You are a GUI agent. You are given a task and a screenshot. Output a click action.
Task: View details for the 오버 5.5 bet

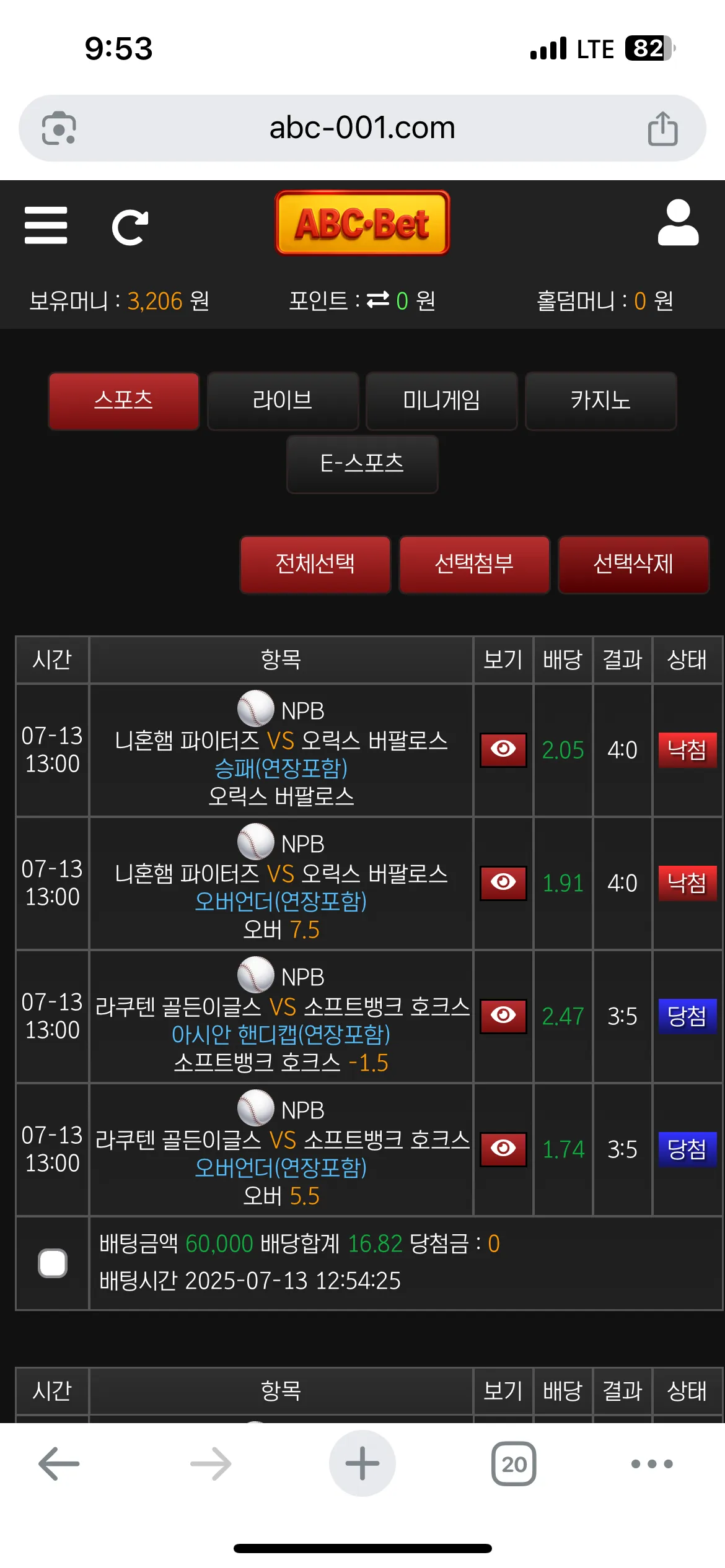pyautogui.click(x=503, y=1149)
